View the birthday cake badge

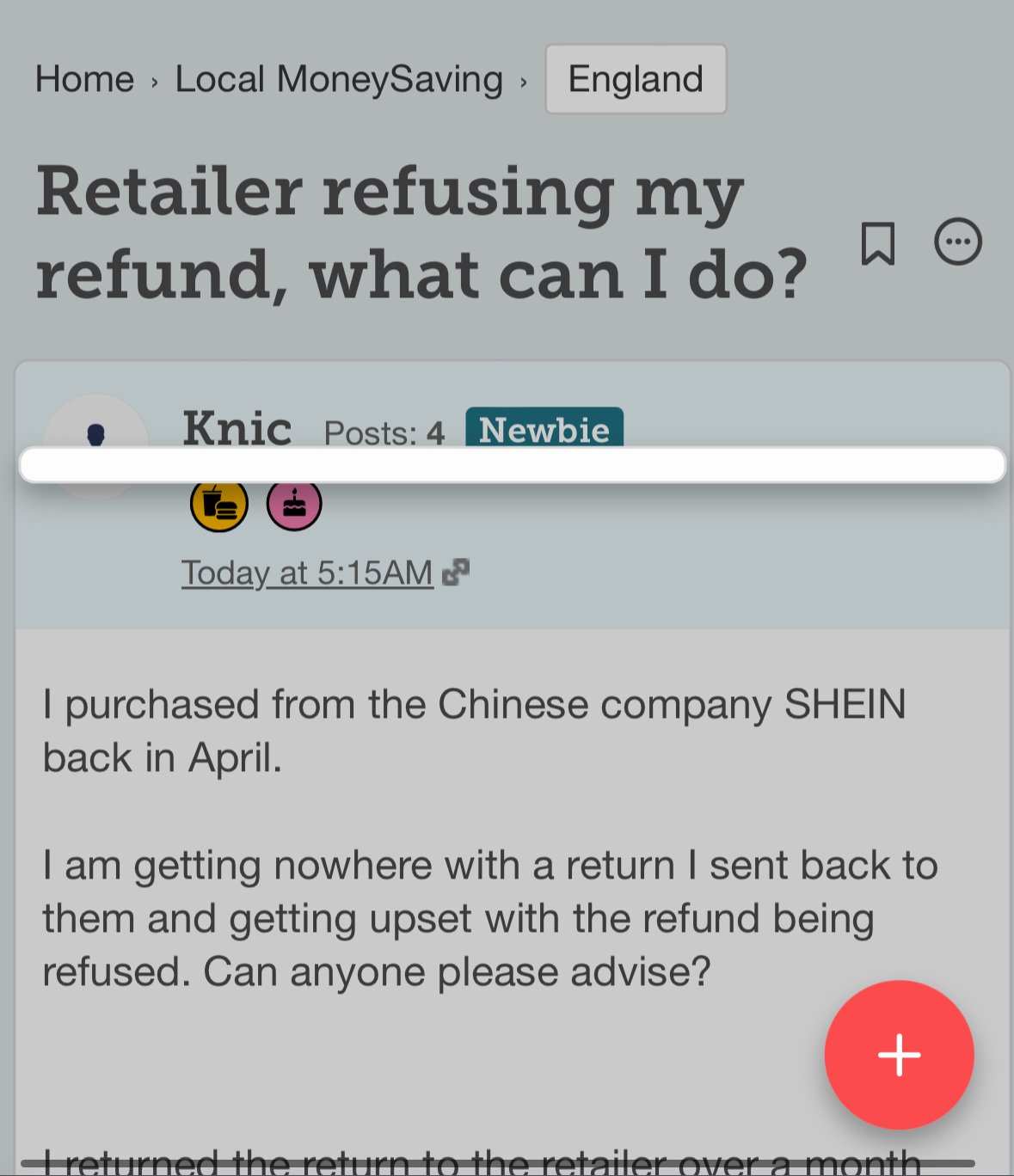click(294, 505)
